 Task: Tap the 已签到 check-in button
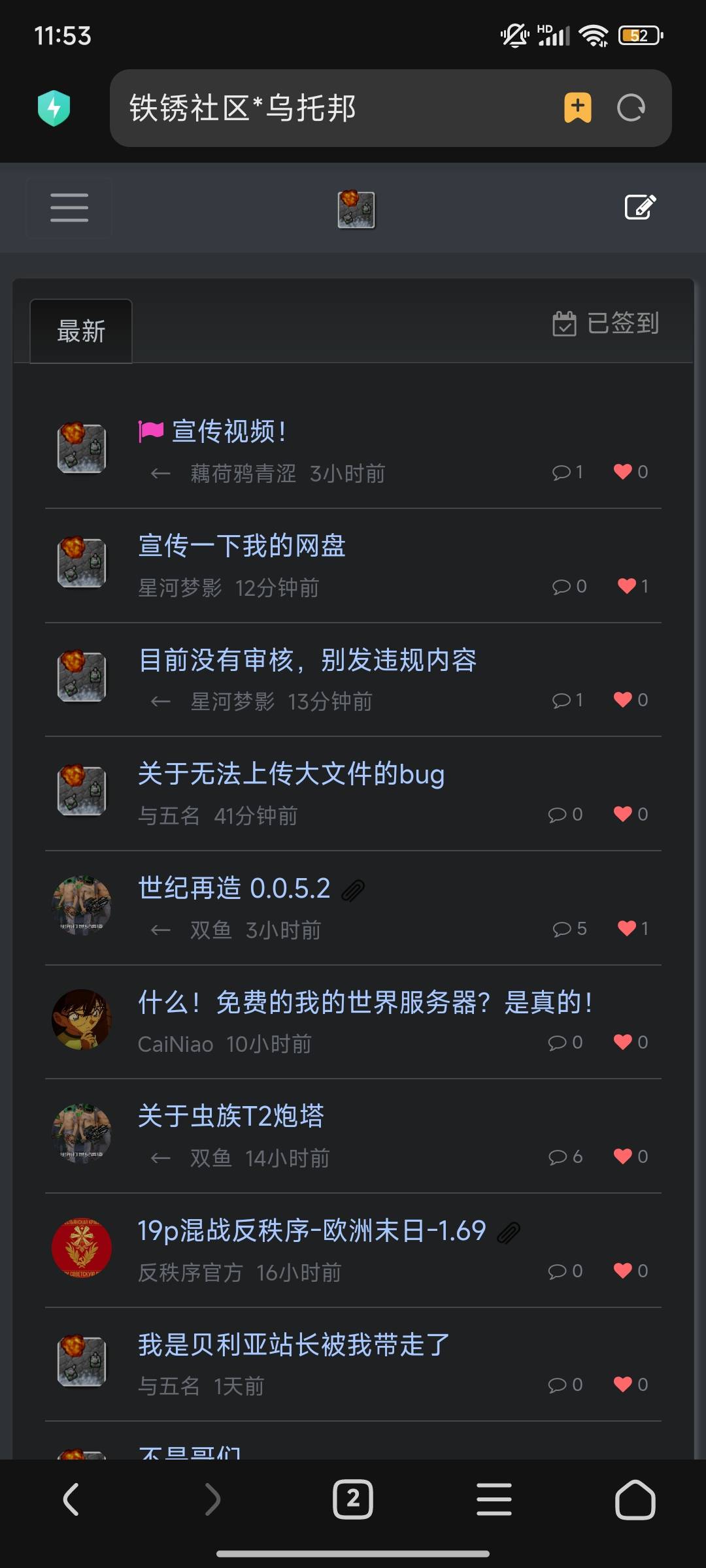606,323
